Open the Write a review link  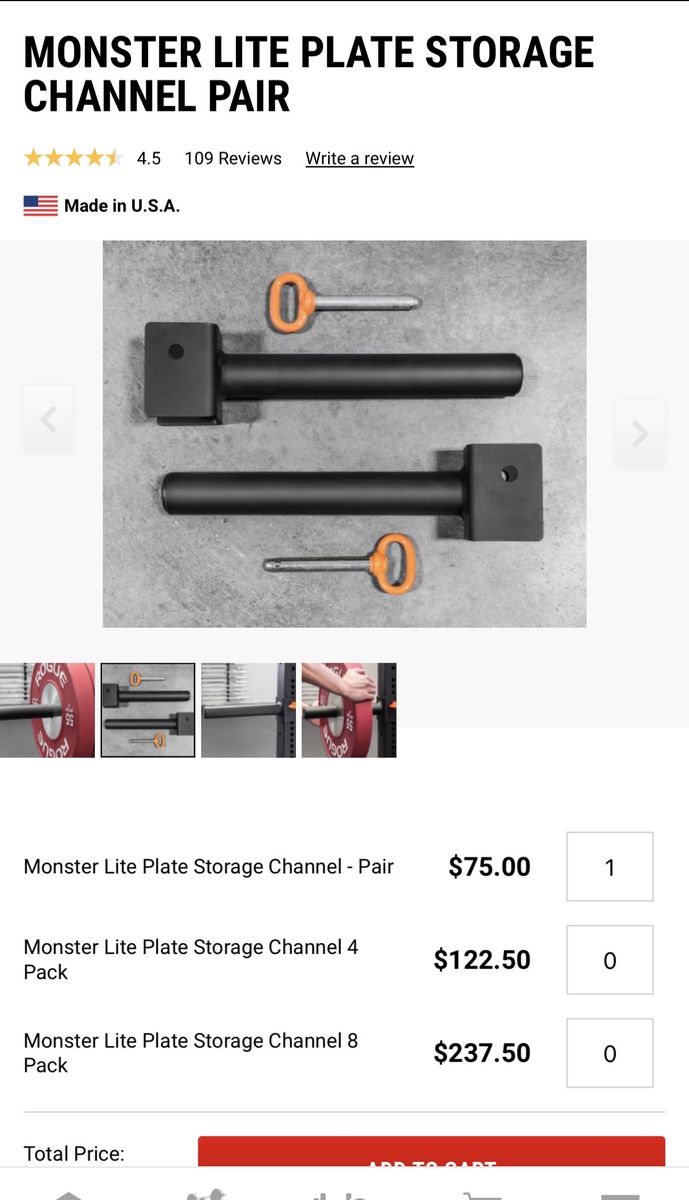point(359,158)
